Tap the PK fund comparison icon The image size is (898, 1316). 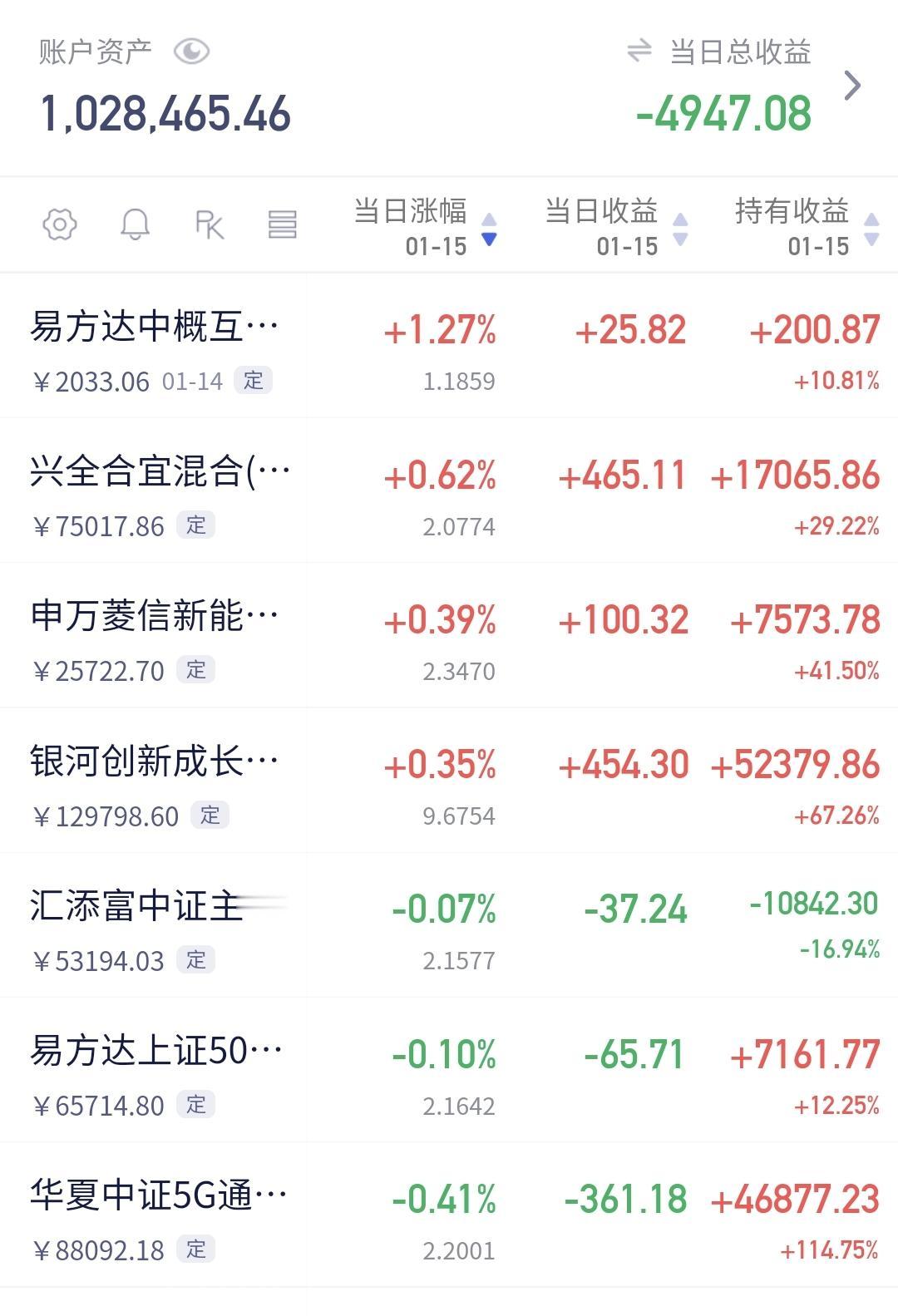210,224
